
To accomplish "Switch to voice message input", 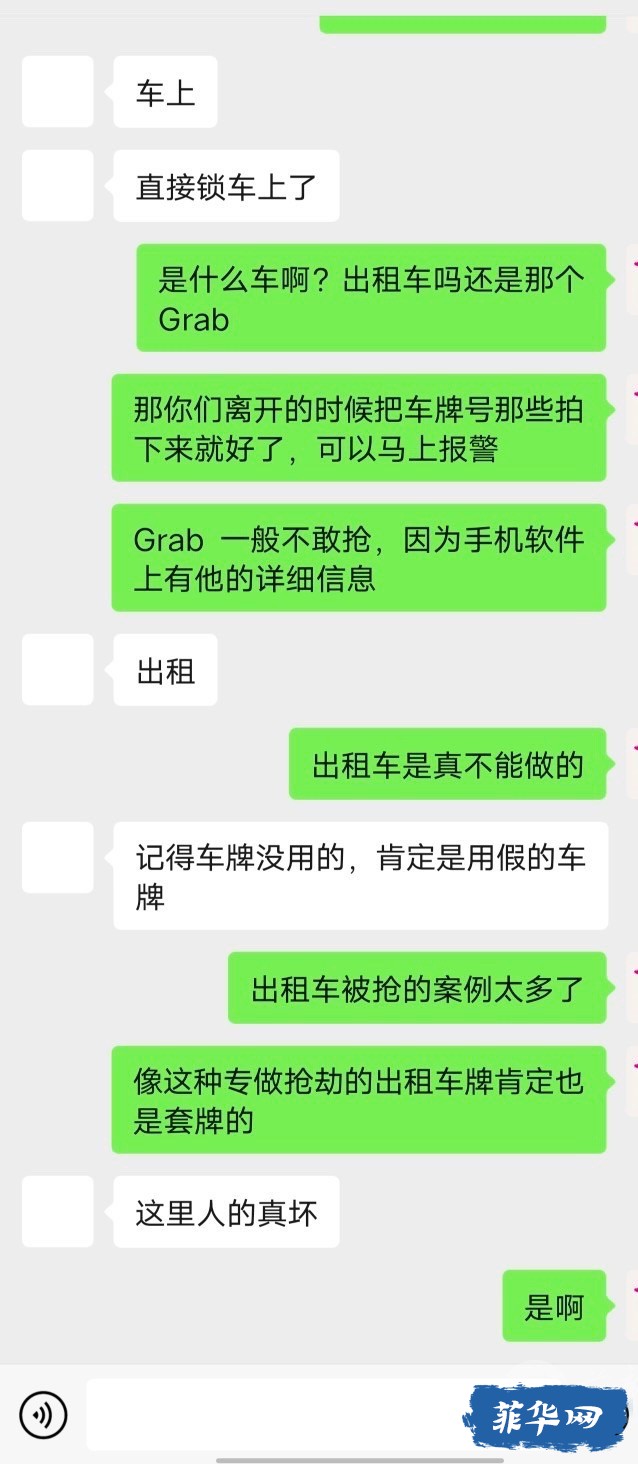I will pos(43,1415).
